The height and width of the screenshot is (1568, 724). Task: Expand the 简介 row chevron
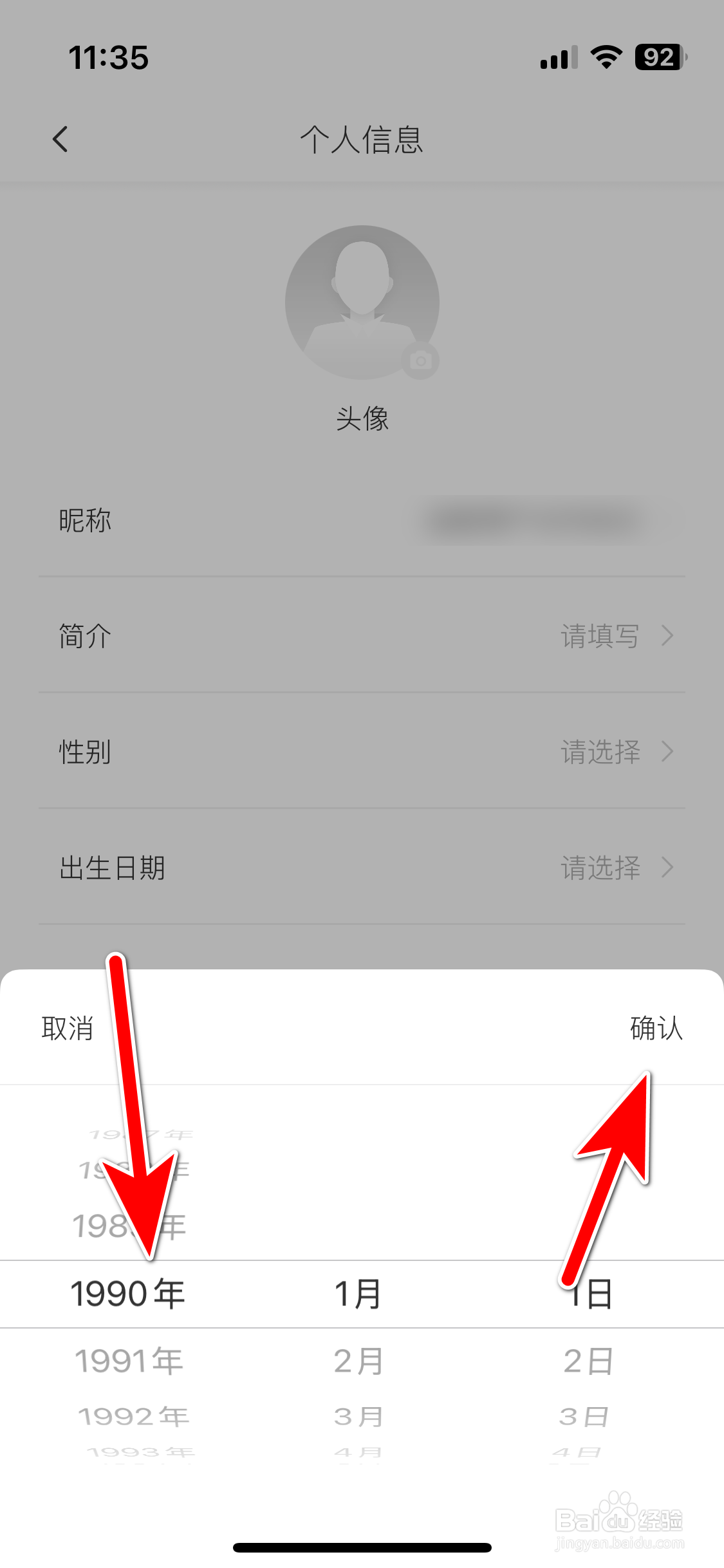(667, 637)
